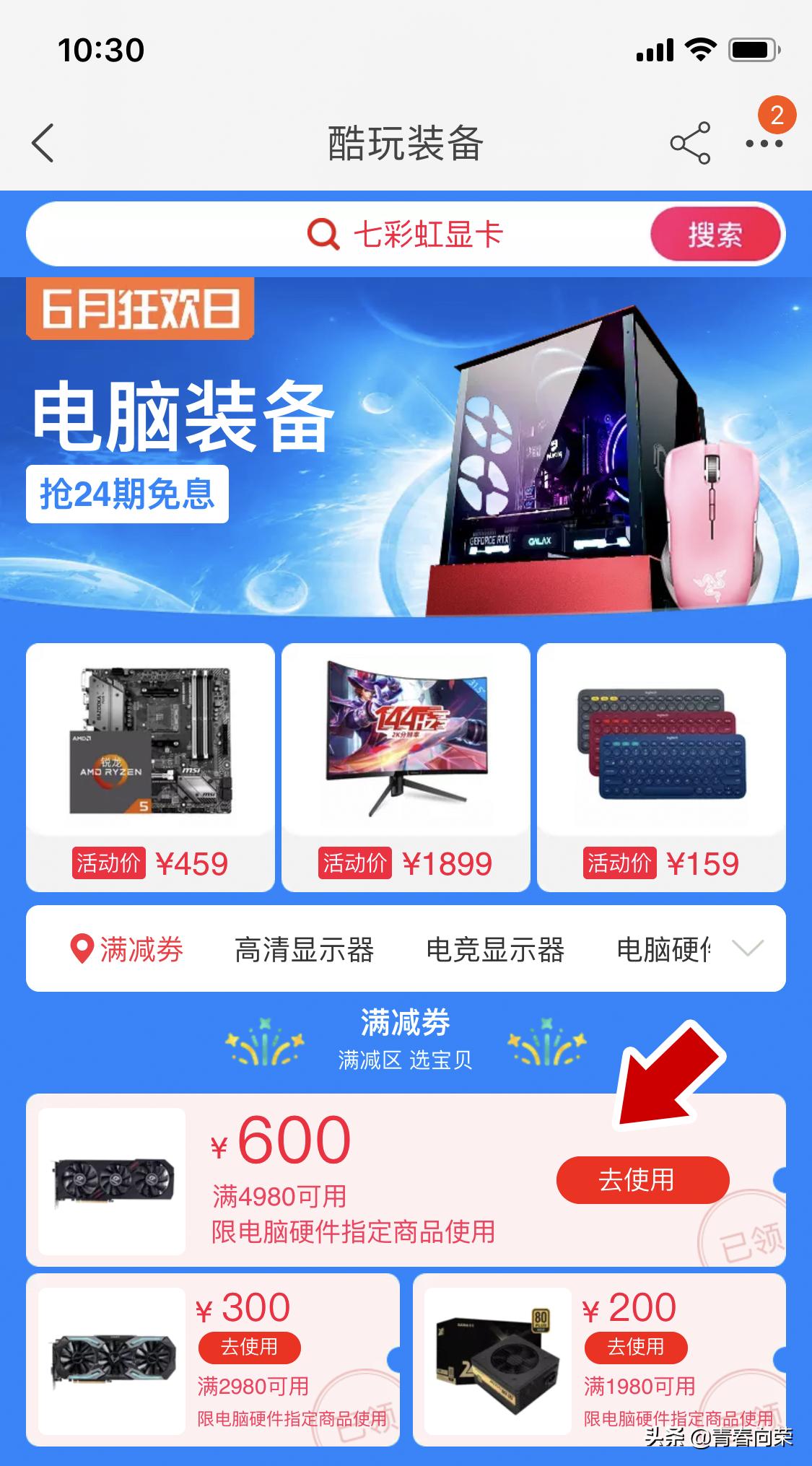Open the 抢24期免息 promotion

pos(129,494)
